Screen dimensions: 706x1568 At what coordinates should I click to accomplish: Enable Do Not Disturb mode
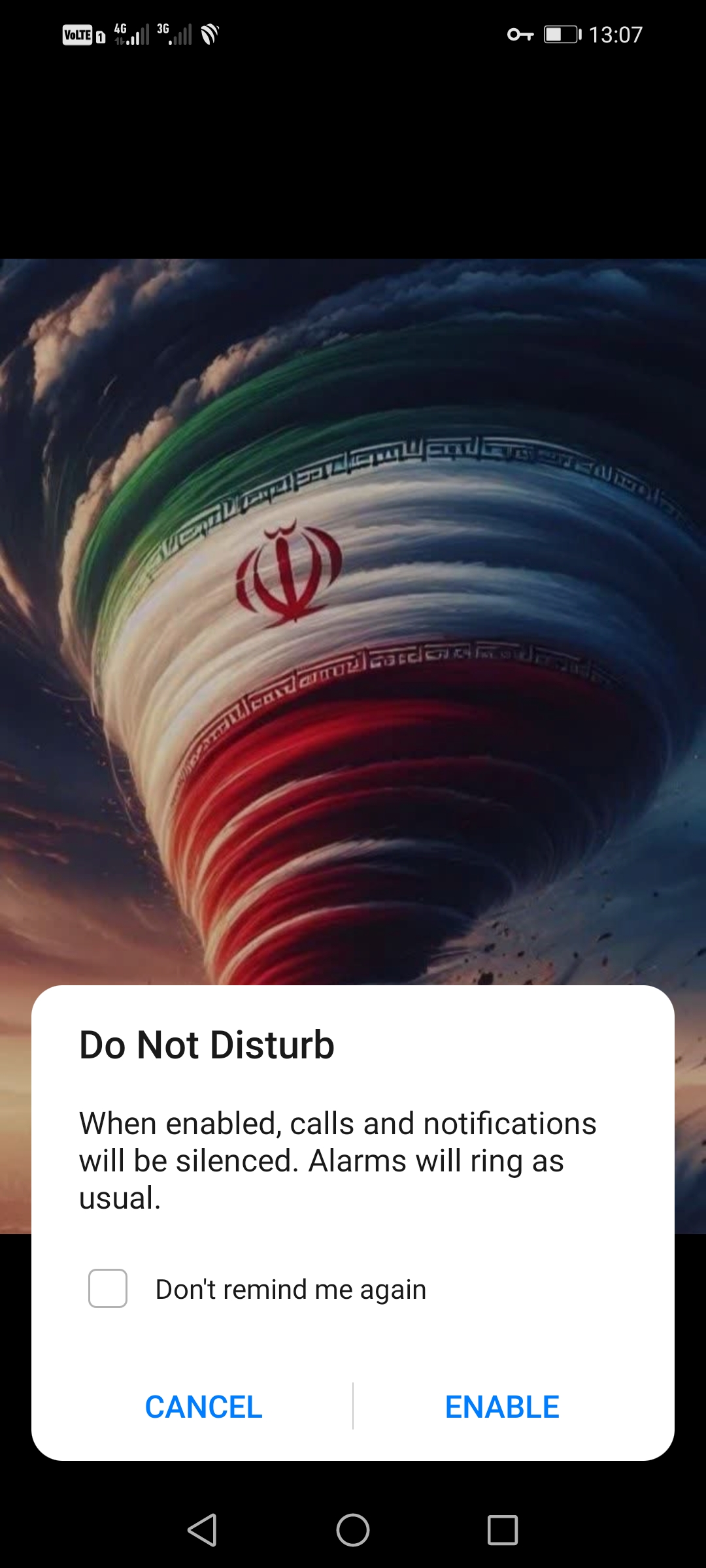pyautogui.click(x=502, y=1407)
